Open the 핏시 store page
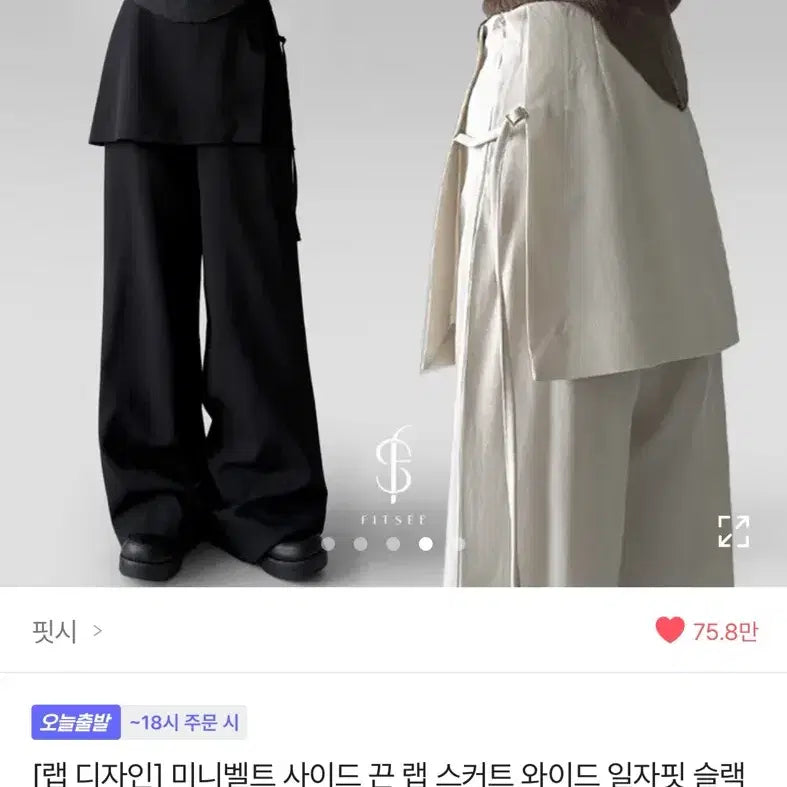787x787 pixels. pos(67,632)
